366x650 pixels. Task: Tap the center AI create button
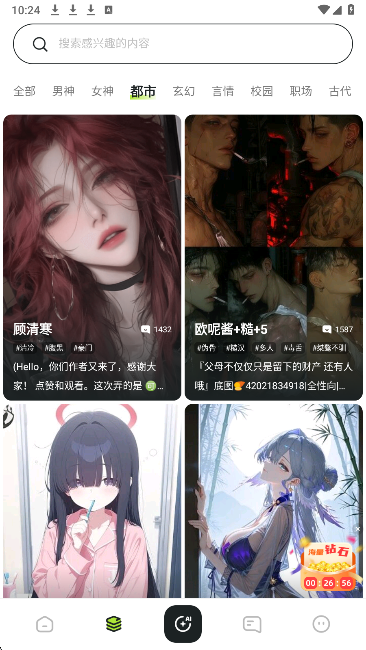pyautogui.click(x=183, y=623)
